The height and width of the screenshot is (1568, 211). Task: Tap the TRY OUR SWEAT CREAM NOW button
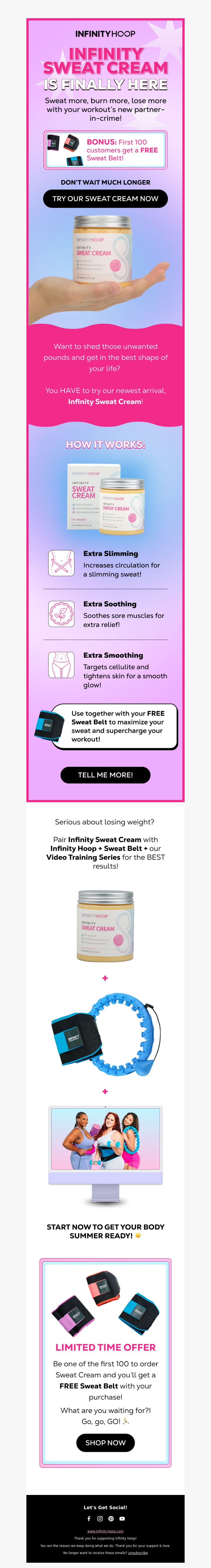coord(105,198)
